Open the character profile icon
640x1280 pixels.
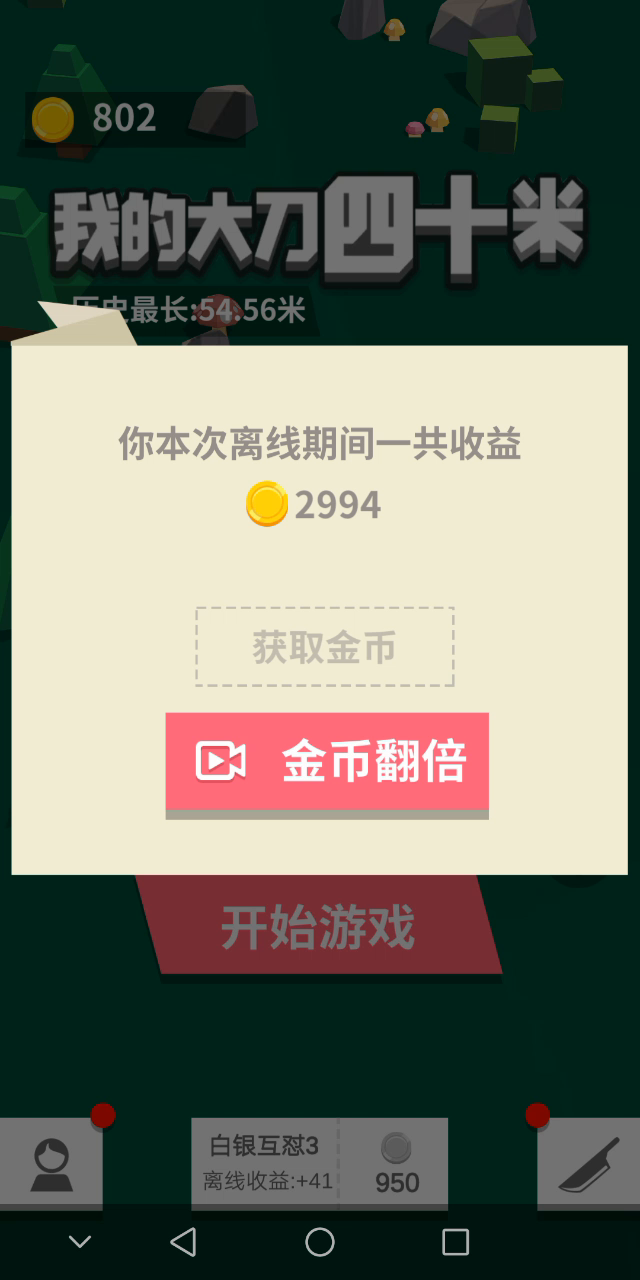51,1162
